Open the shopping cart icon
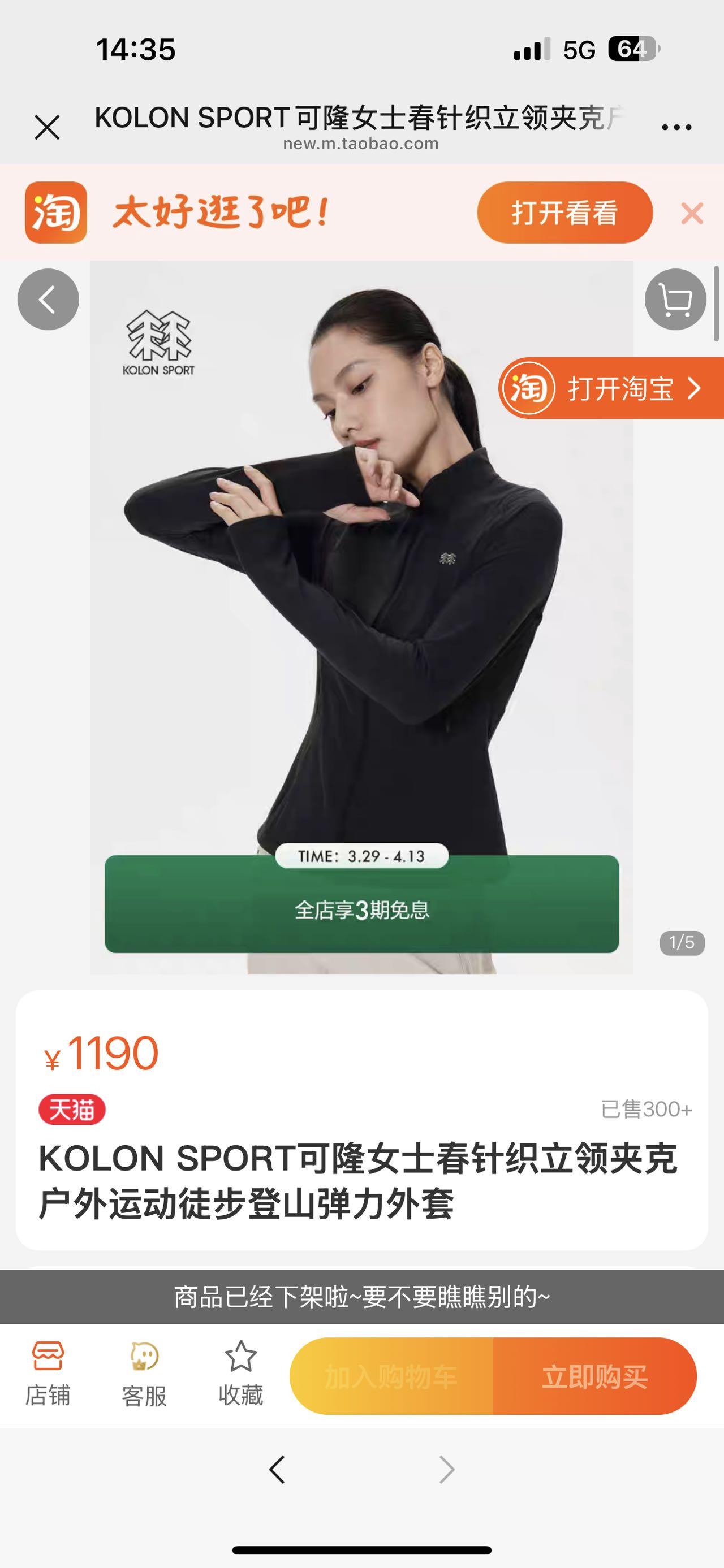 675,300
